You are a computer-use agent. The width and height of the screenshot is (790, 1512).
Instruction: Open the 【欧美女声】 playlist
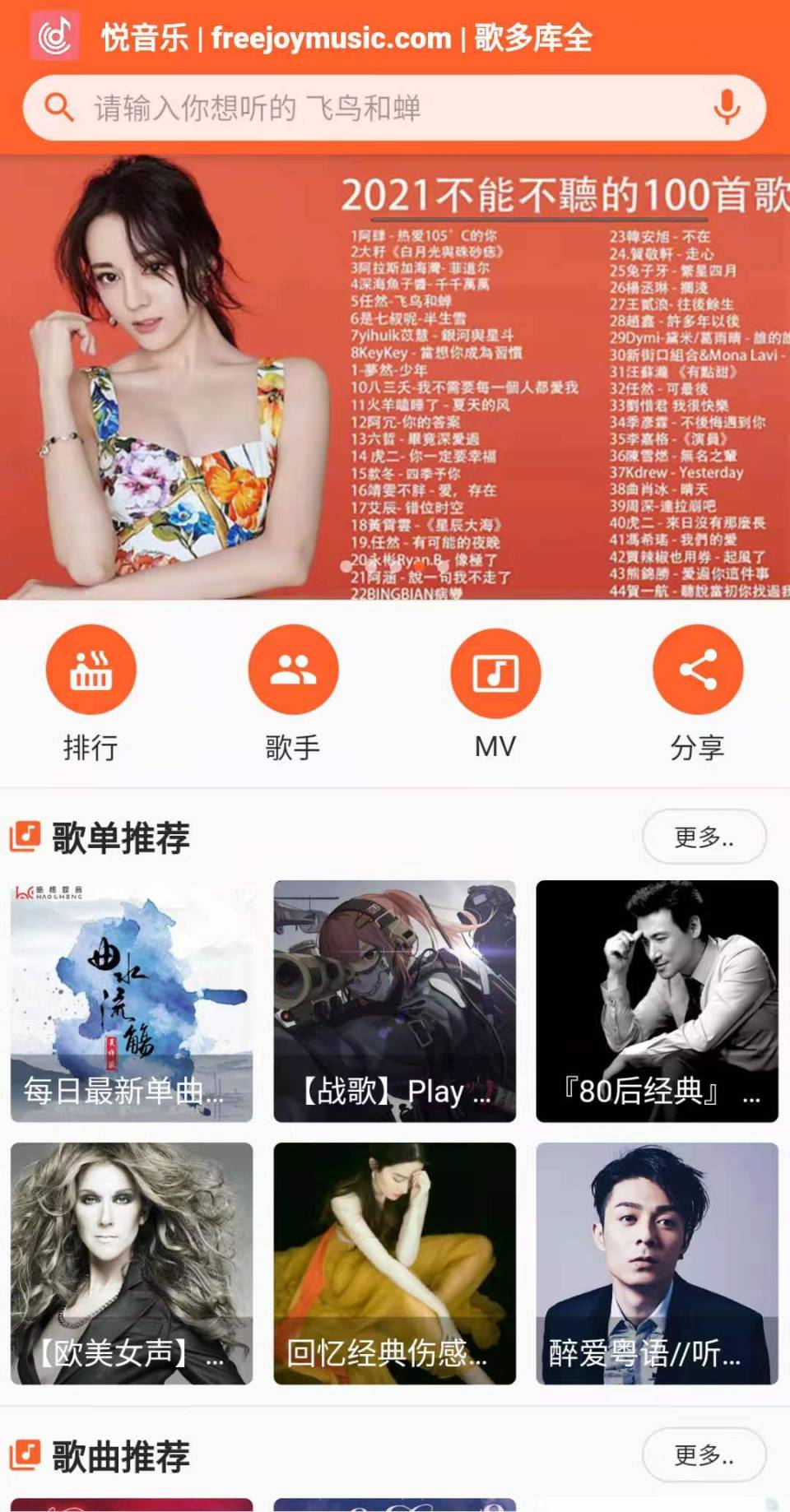[x=132, y=1264]
